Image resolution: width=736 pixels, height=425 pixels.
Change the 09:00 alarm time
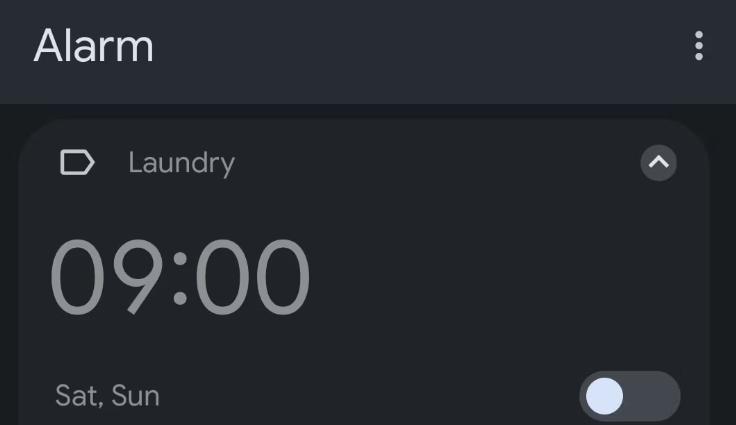(x=180, y=279)
